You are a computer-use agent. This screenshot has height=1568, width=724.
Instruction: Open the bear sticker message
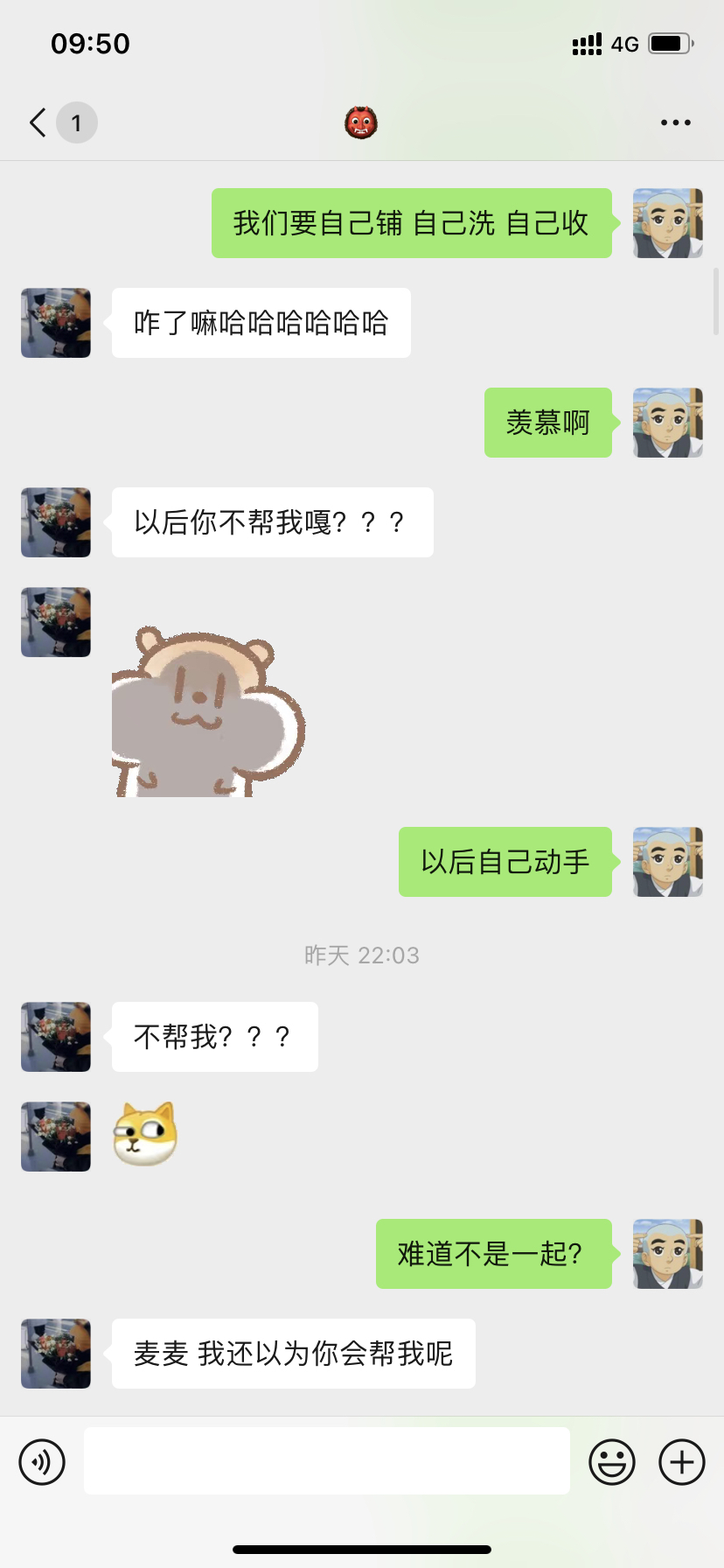pyautogui.click(x=207, y=712)
